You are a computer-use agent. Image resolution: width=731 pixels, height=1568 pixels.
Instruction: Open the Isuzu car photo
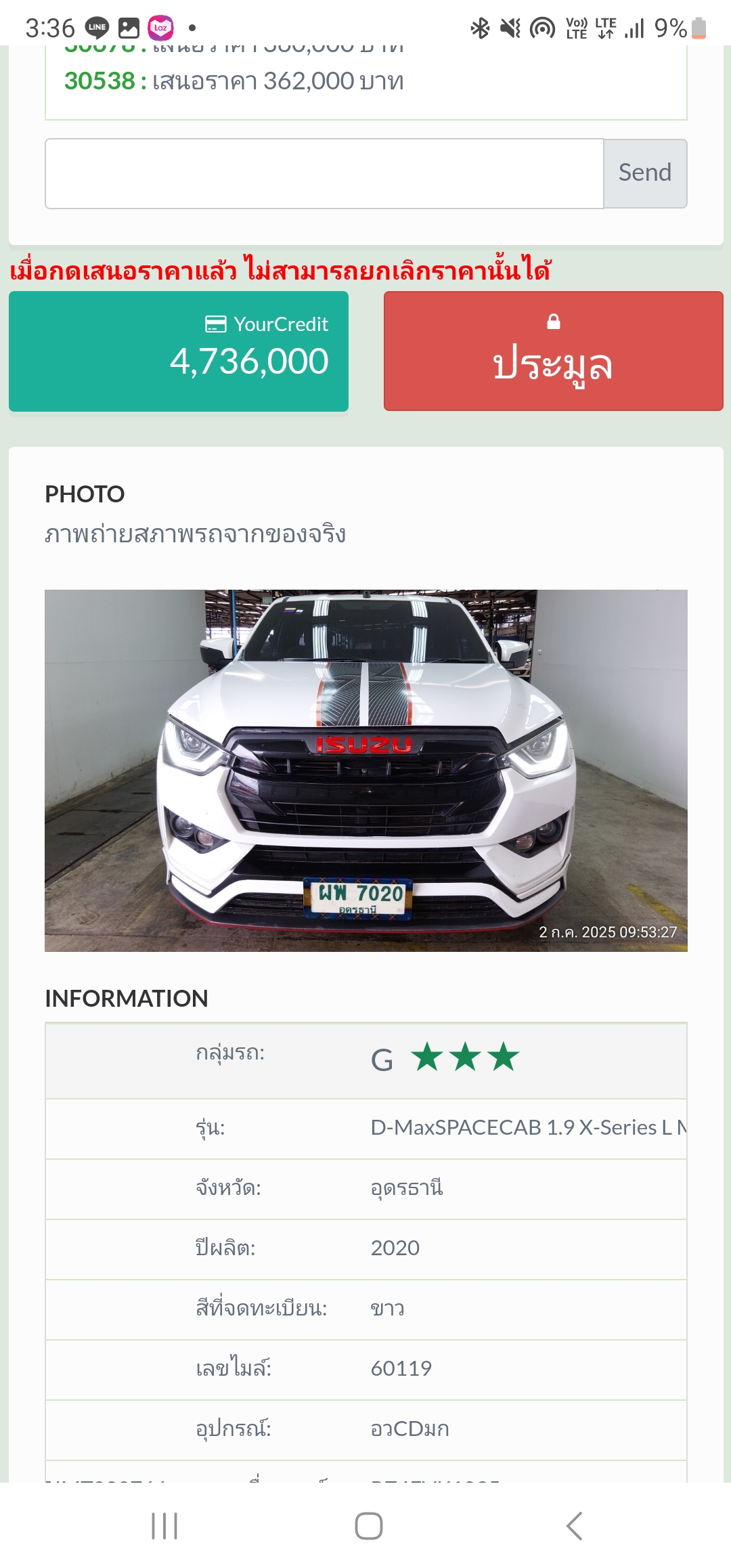365,770
